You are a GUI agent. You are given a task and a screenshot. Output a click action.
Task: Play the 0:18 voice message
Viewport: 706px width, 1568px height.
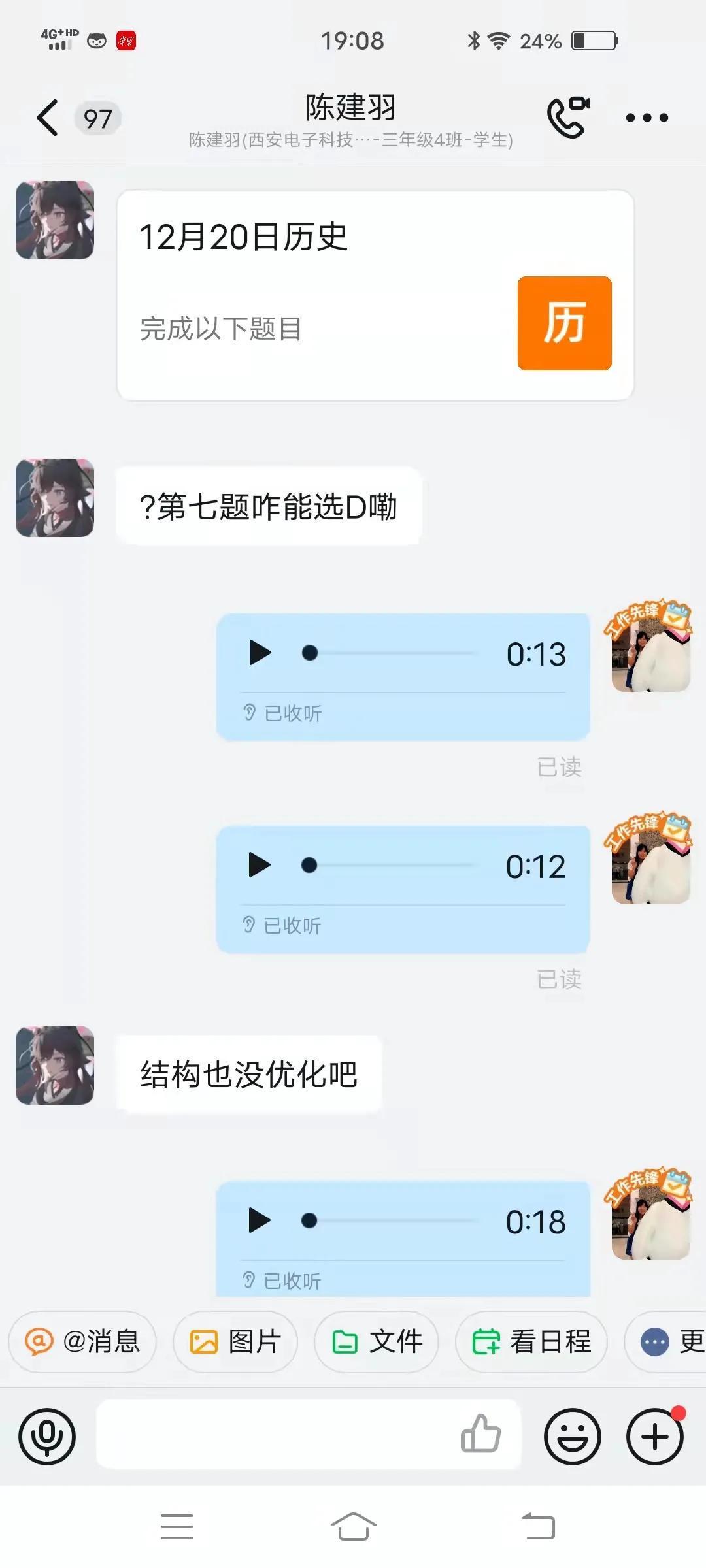tap(260, 1220)
